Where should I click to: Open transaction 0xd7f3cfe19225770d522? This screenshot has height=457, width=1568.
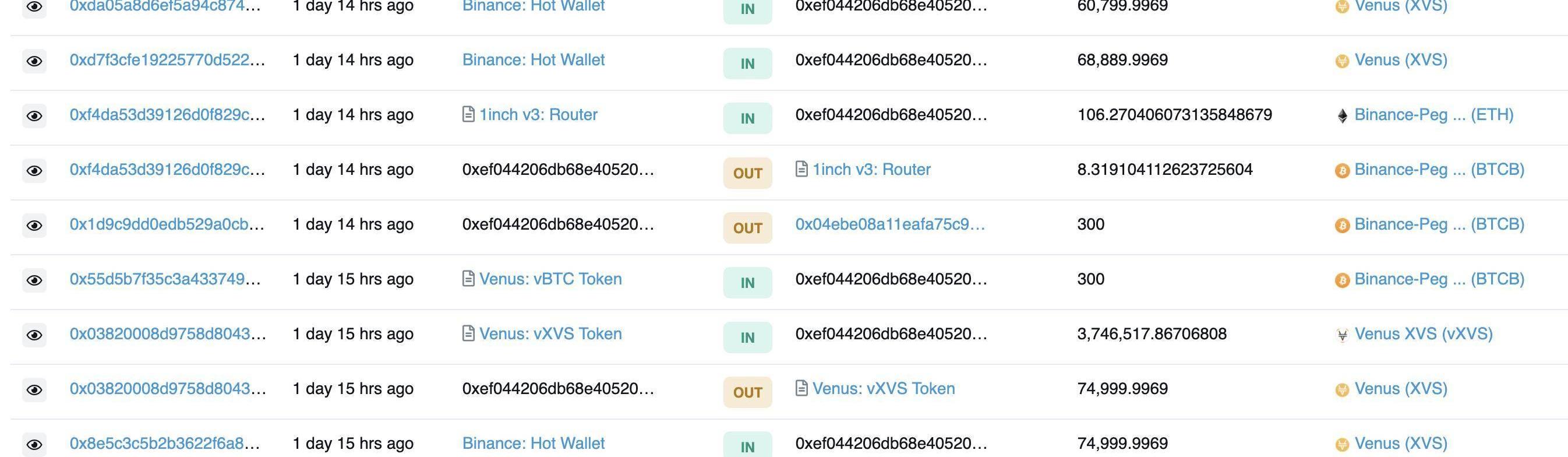pyautogui.click(x=167, y=59)
